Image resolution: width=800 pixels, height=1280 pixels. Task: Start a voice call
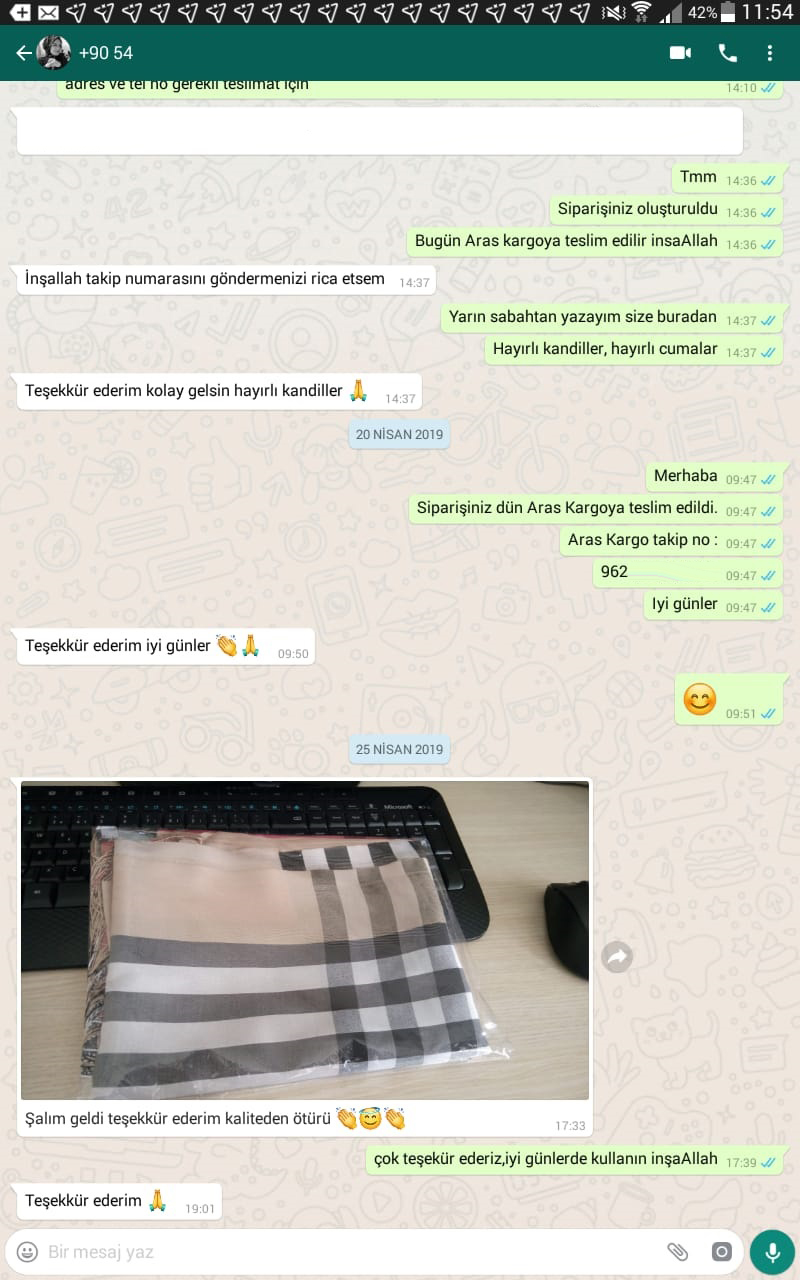727,53
